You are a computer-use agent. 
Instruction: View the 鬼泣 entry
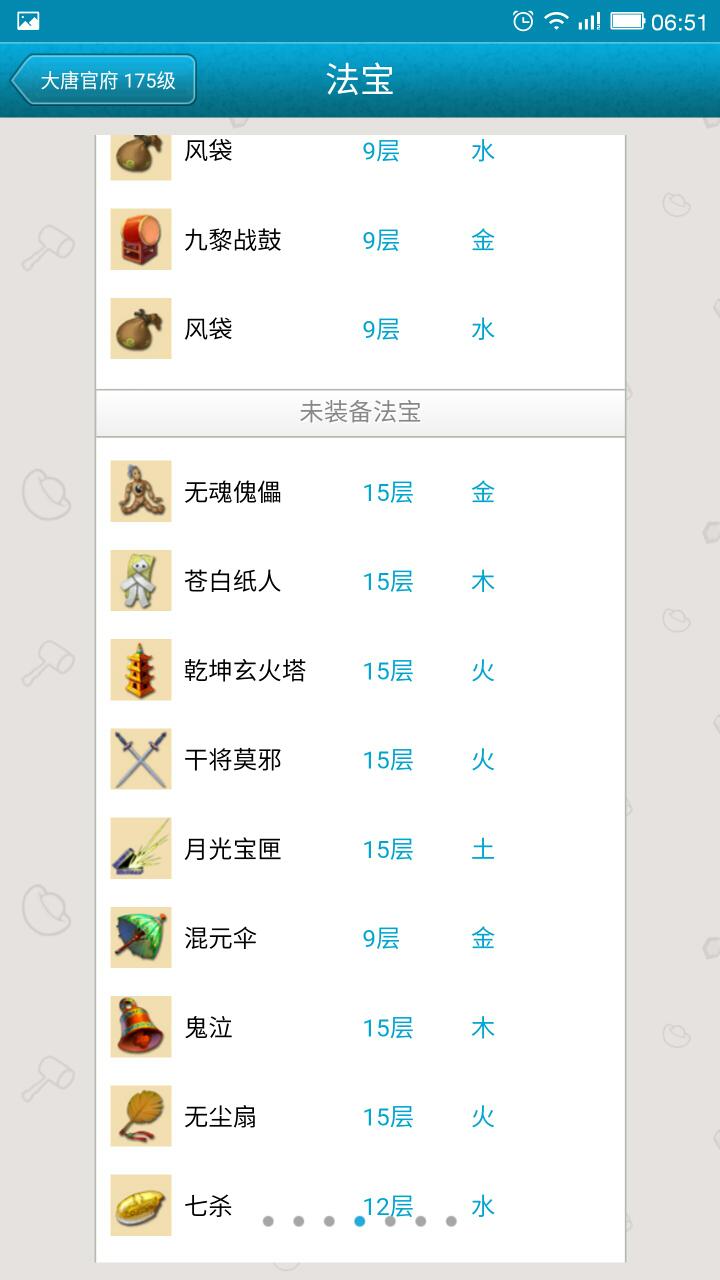(360, 1027)
